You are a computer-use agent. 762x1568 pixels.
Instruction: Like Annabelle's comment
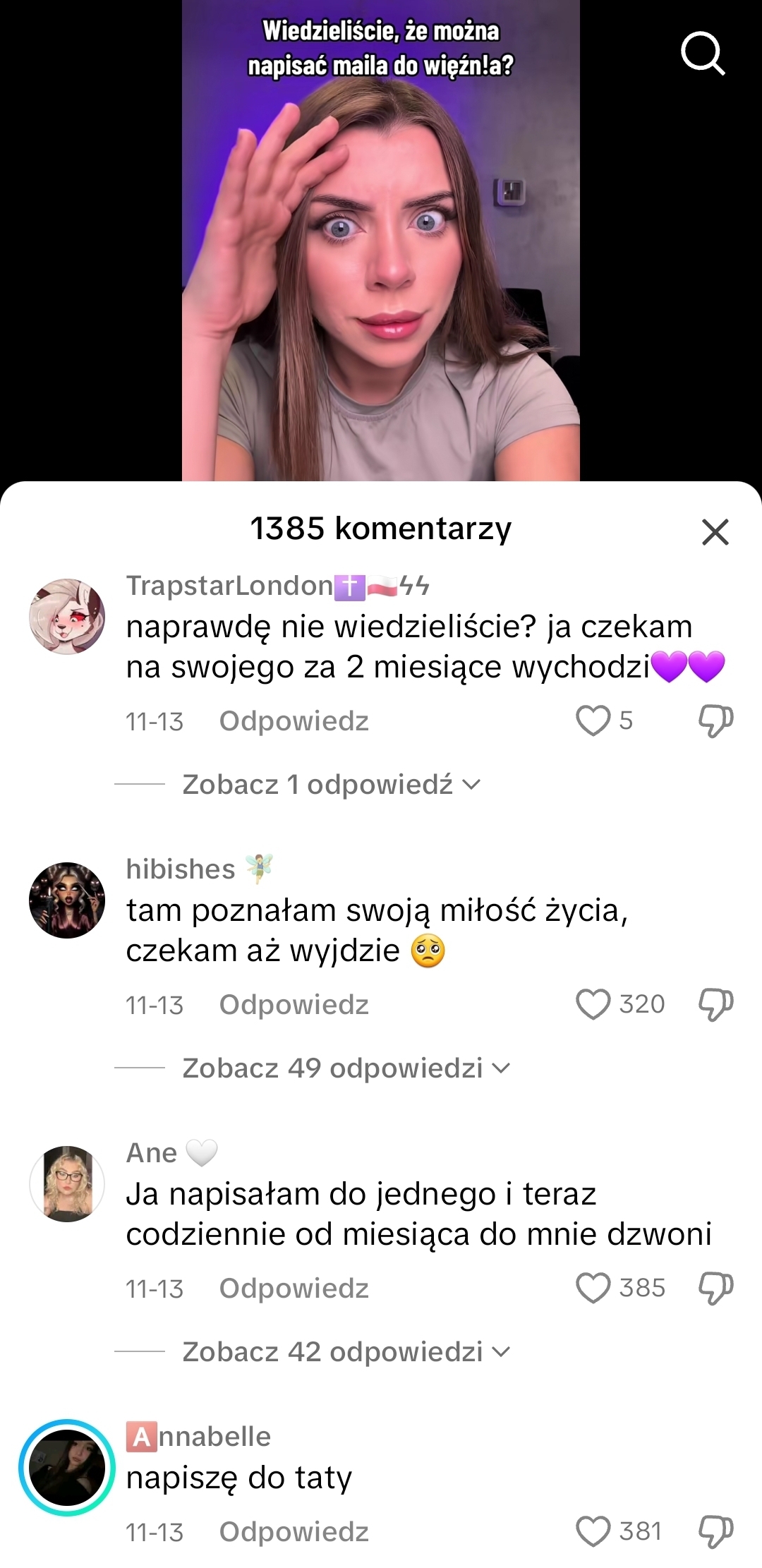click(x=593, y=1531)
